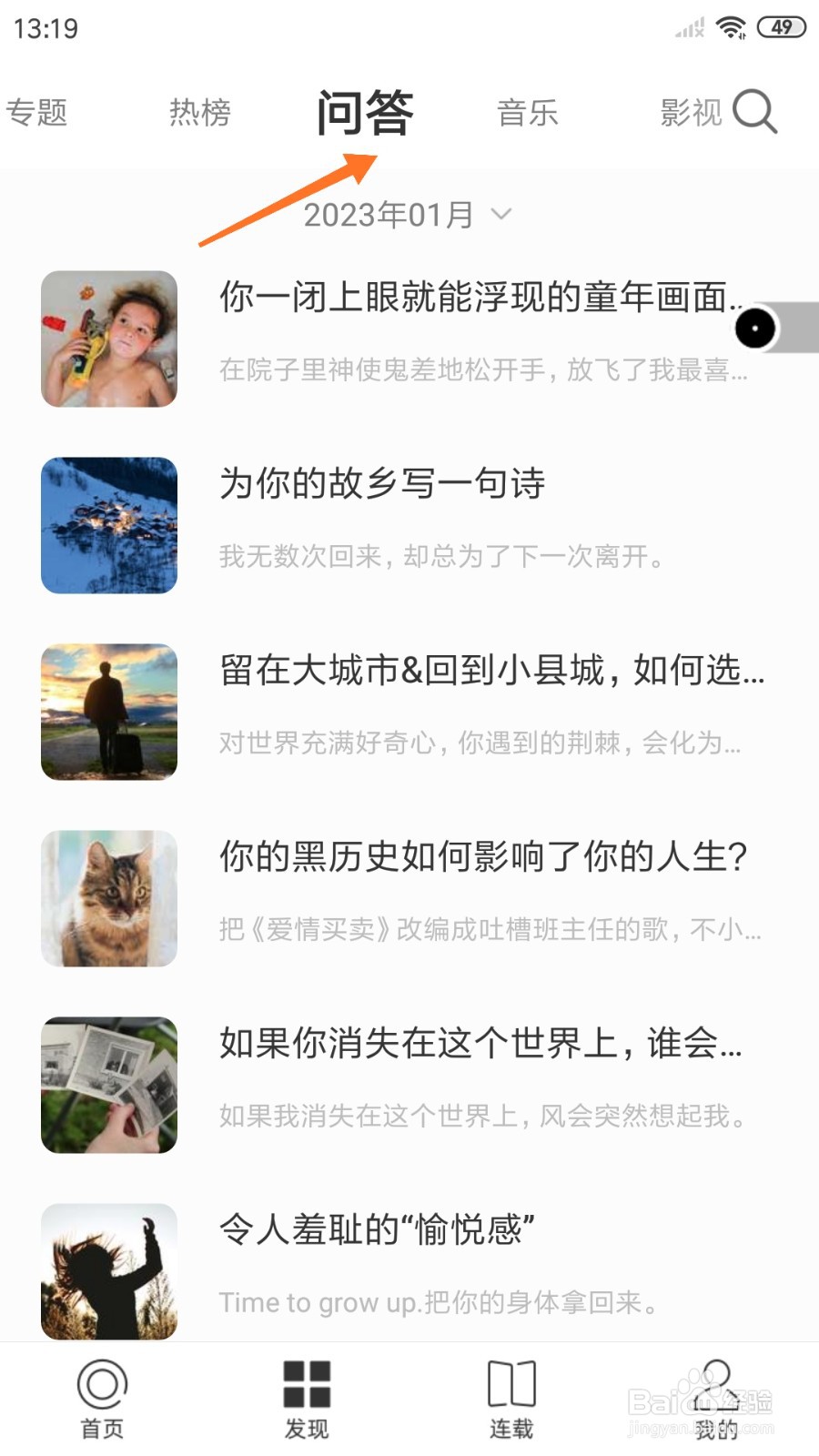Open the 我的 profile tab
Image resolution: width=819 pixels, height=1456 pixels.
(x=716, y=1400)
